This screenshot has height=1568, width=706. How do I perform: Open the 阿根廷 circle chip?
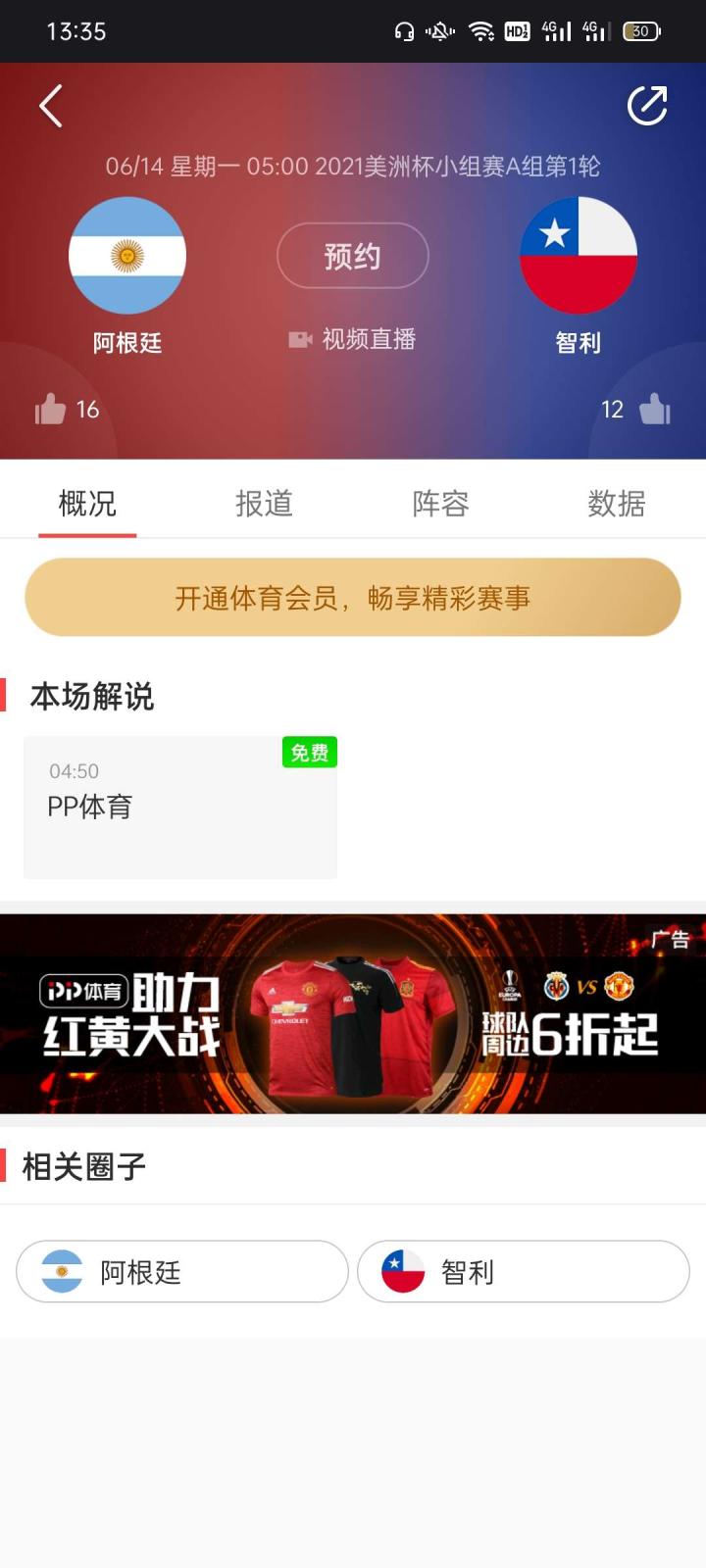(182, 1272)
